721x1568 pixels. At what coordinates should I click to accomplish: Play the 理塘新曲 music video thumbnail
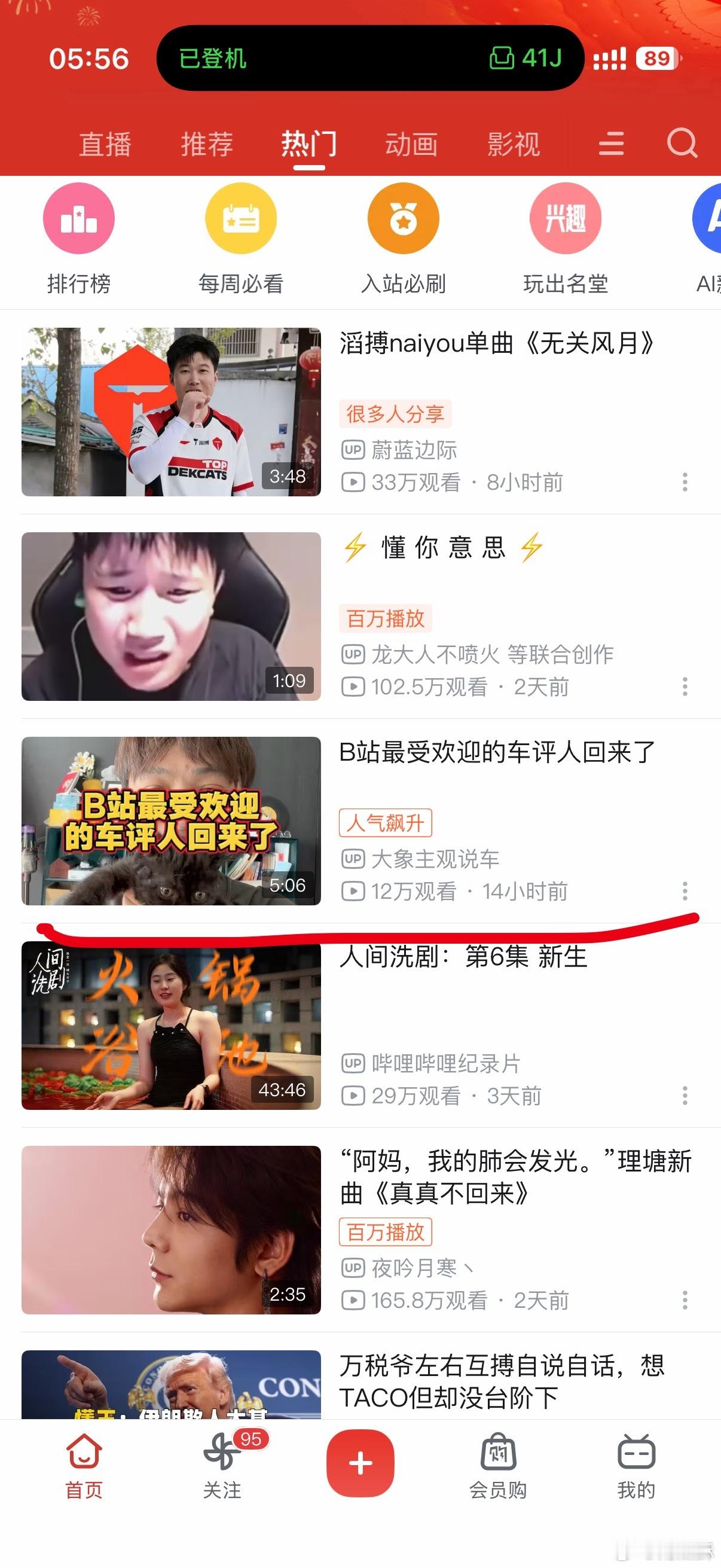click(170, 1231)
